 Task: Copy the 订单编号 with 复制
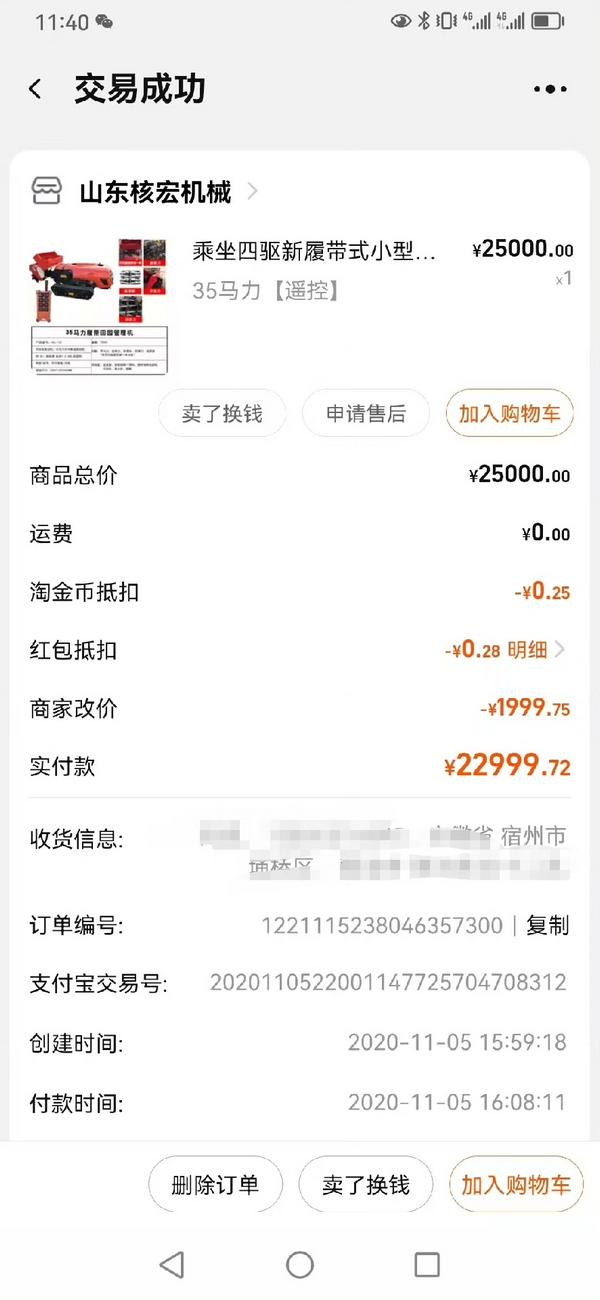(547, 926)
